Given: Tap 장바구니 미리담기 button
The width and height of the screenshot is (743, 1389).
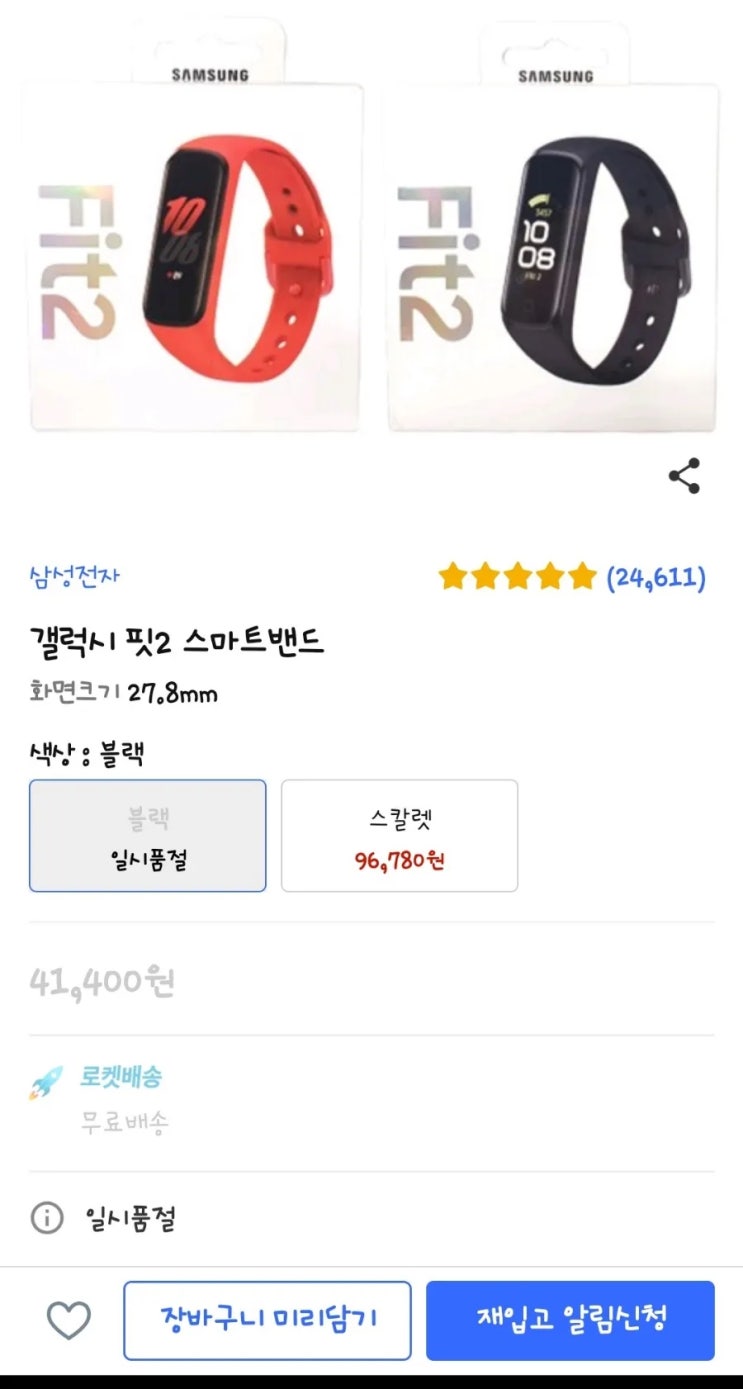Looking at the screenshot, I should tap(267, 1320).
